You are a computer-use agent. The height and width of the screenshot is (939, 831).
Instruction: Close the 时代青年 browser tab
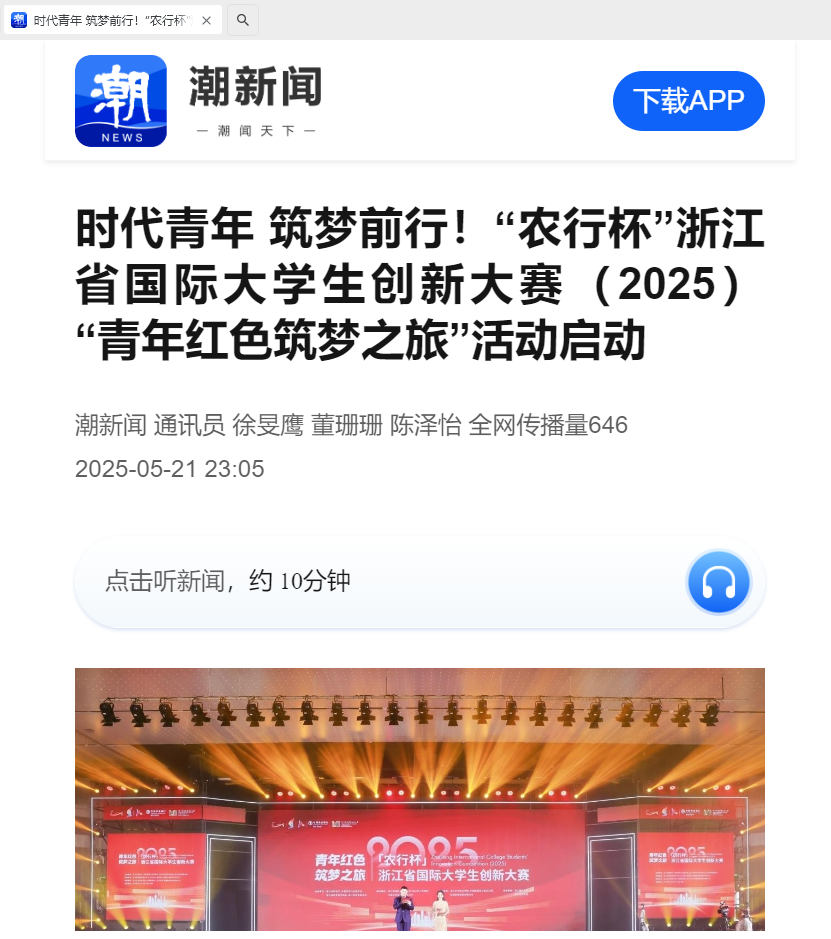tap(207, 20)
